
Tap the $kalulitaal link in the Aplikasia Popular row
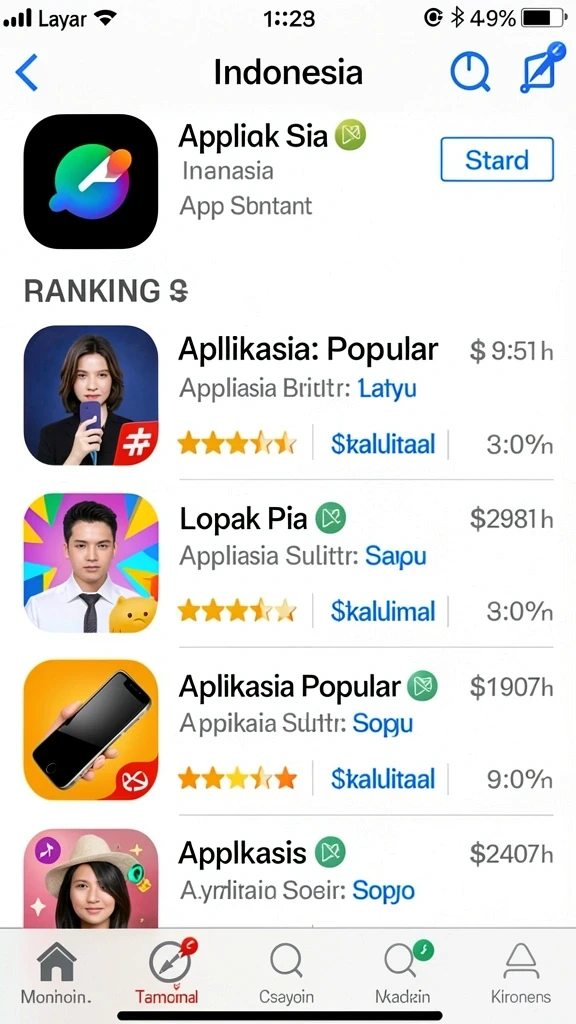click(383, 778)
